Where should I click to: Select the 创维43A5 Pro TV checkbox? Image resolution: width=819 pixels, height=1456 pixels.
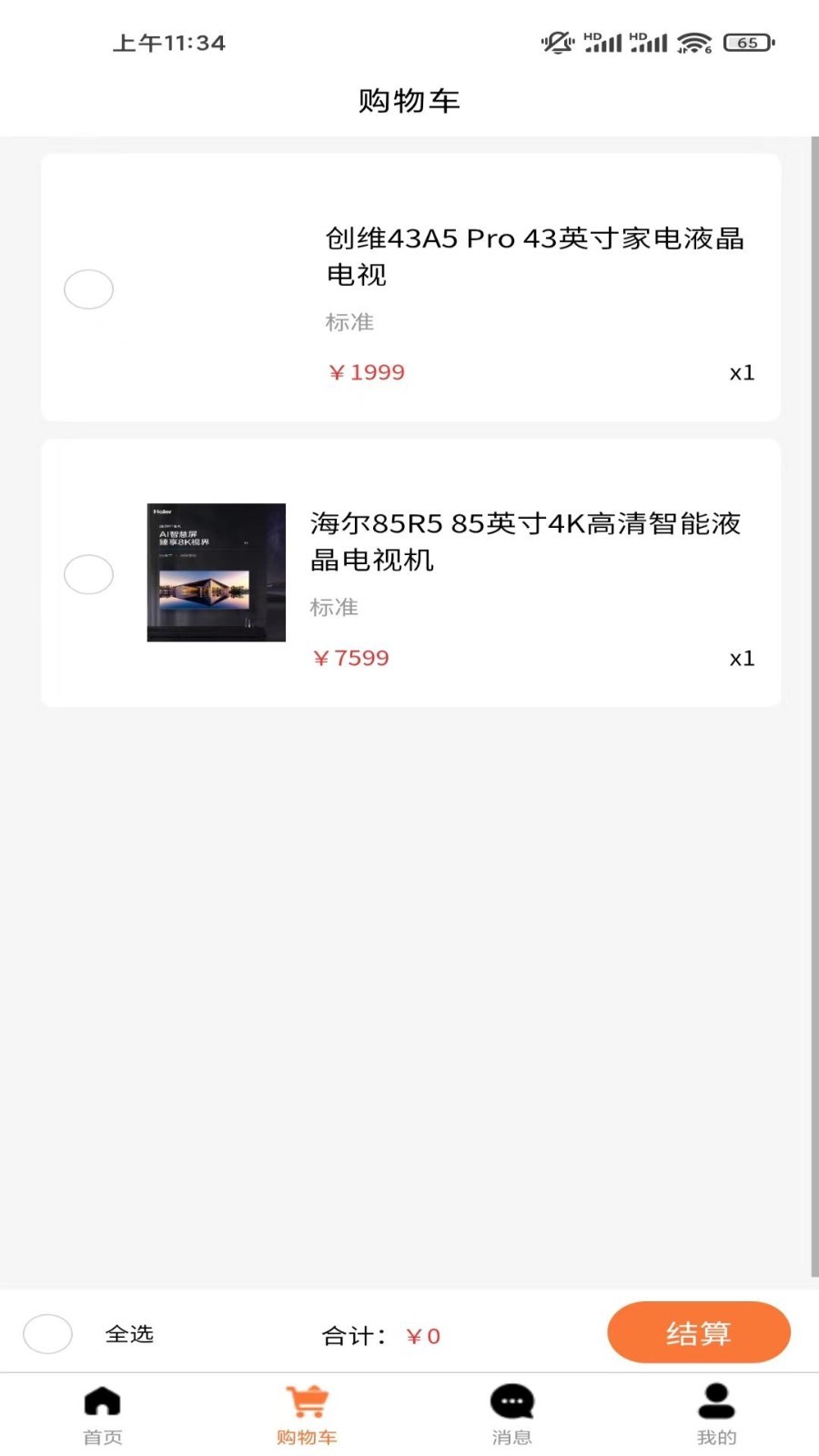point(88,289)
